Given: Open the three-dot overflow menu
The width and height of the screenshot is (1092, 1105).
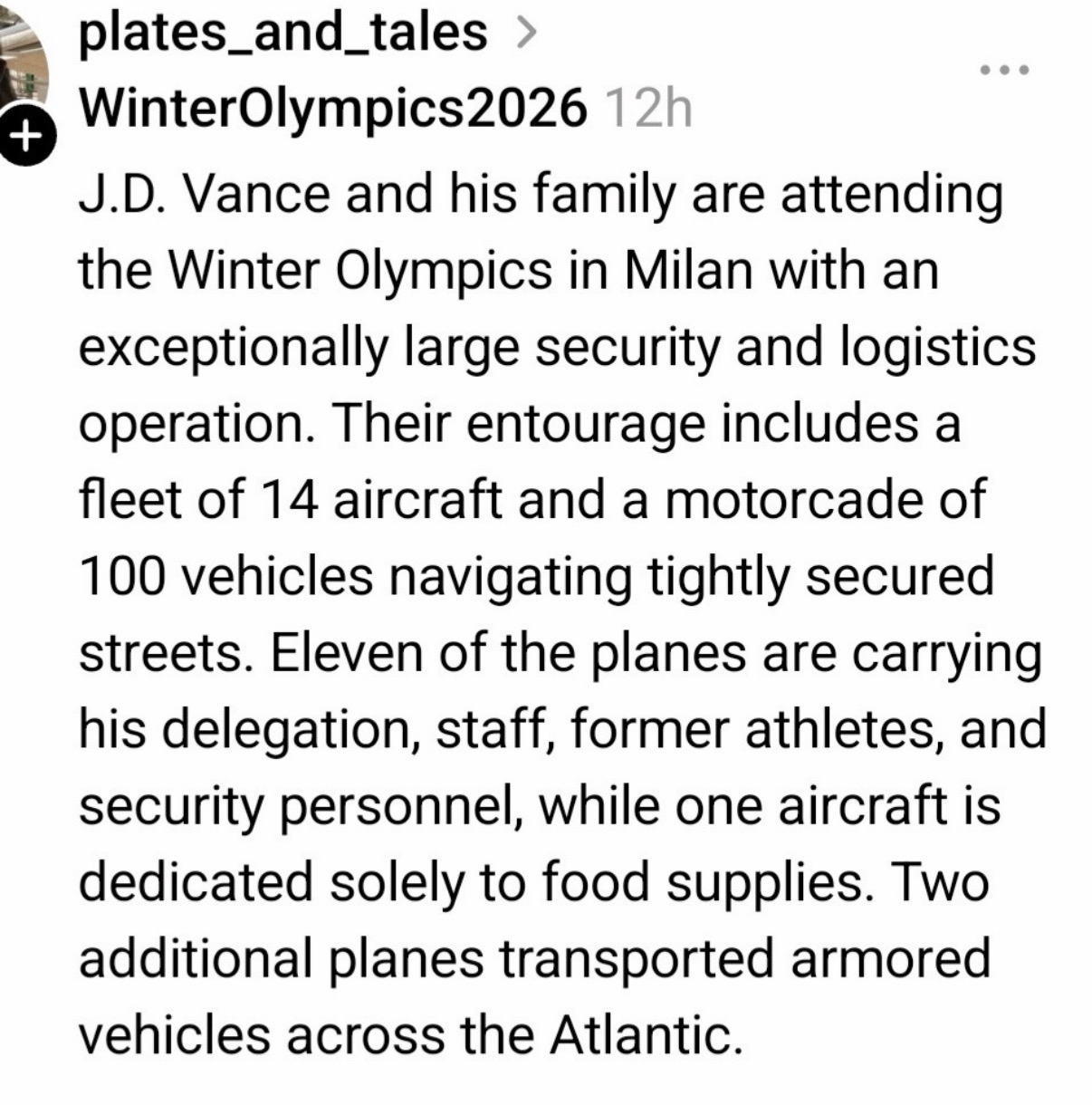Looking at the screenshot, I should [x=1006, y=70].
